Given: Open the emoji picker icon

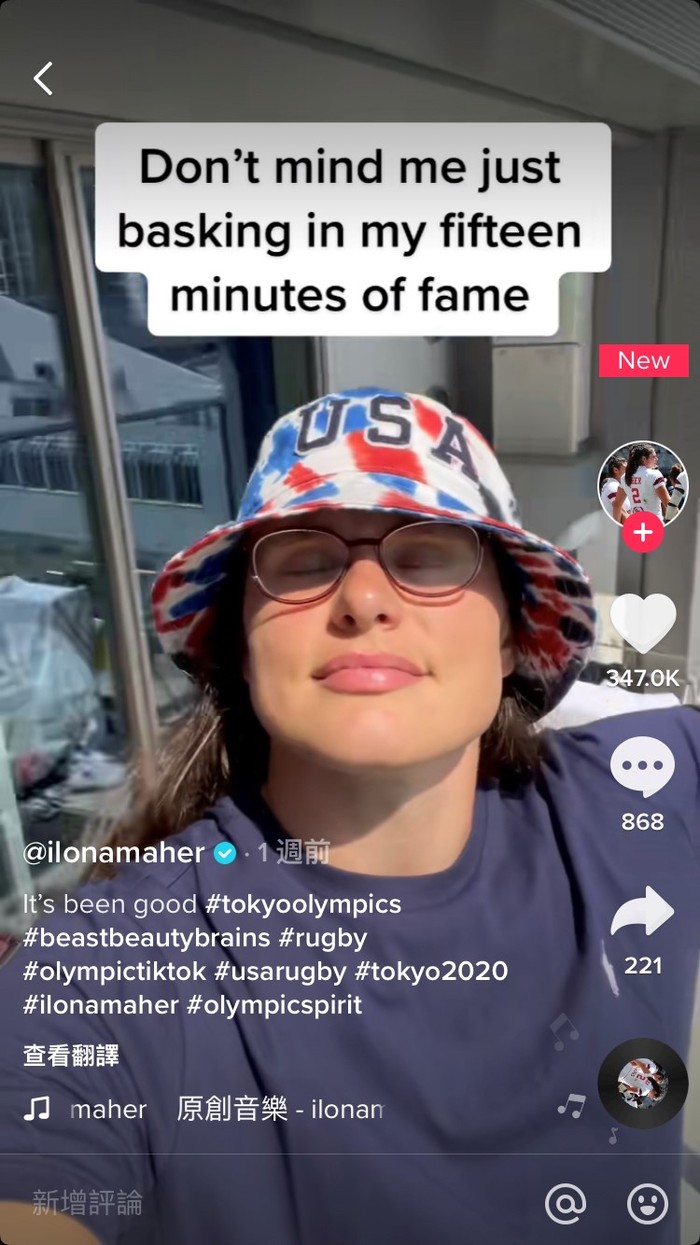Looking at the screenshot, I should (647, 1203).
